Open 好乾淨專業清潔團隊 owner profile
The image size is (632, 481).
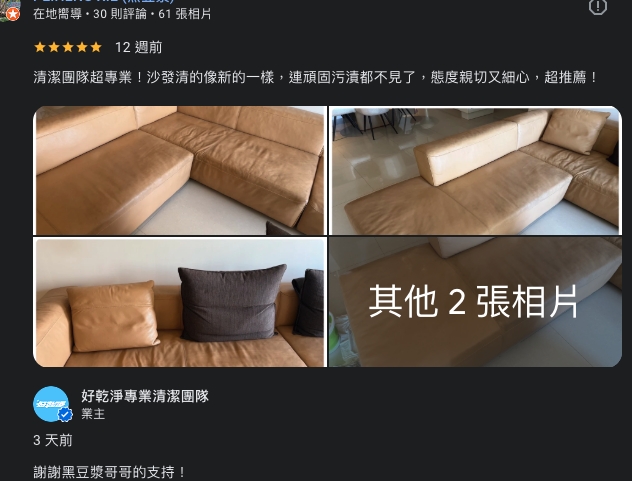144,396
